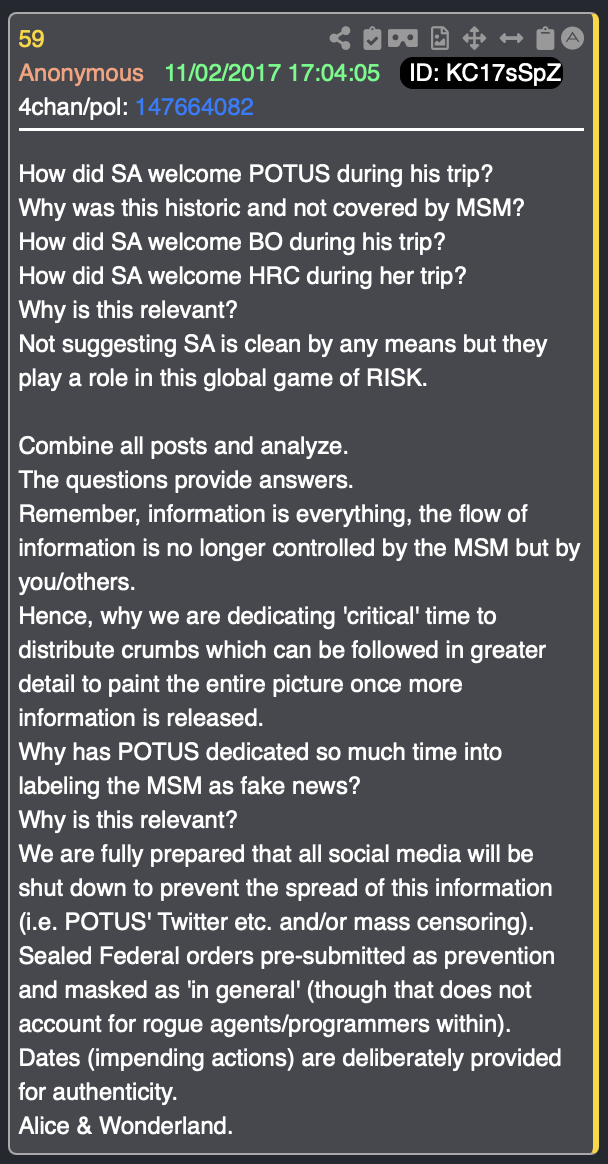
Task: Tap the clipboard checkmark icon
Action: pos(373,38)
